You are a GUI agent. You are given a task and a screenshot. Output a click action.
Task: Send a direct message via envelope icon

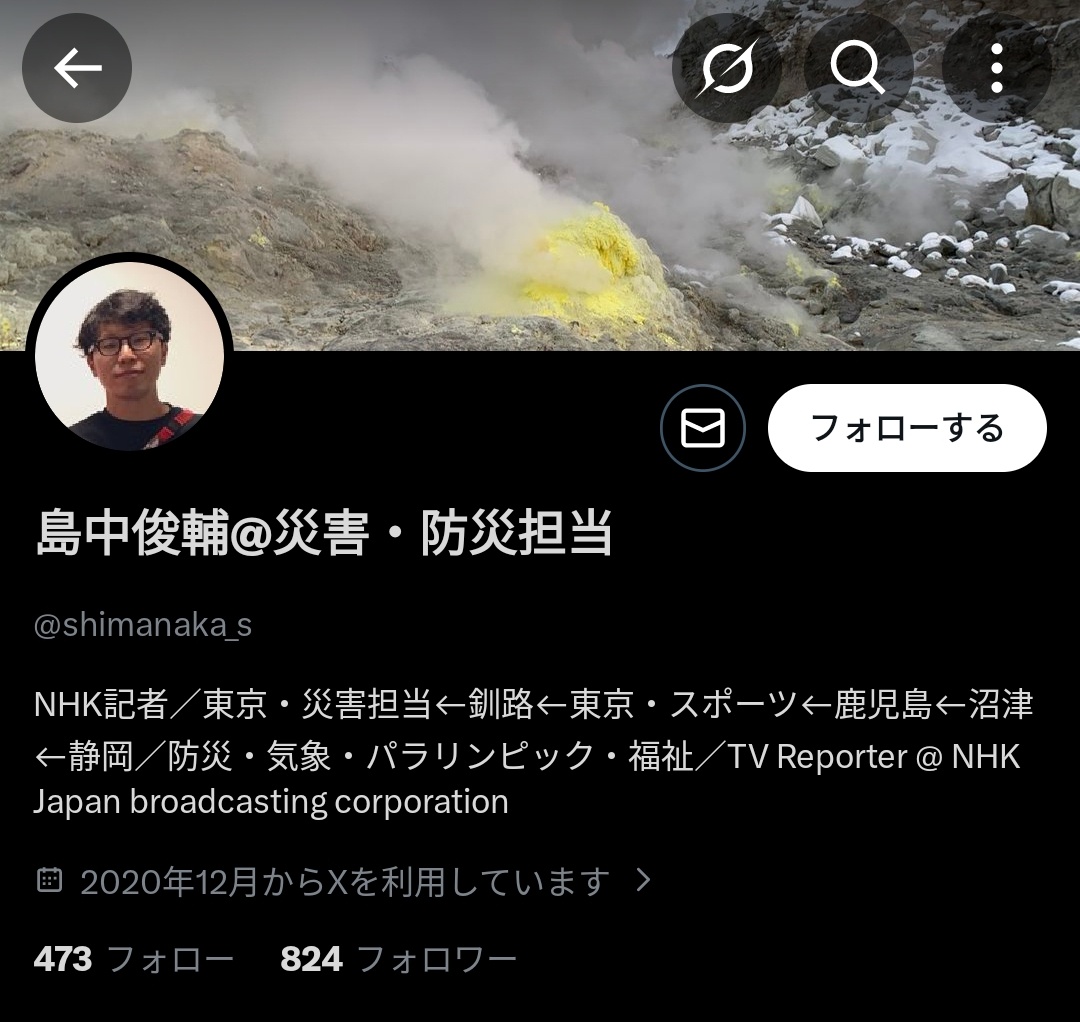[x=702, y=428]
